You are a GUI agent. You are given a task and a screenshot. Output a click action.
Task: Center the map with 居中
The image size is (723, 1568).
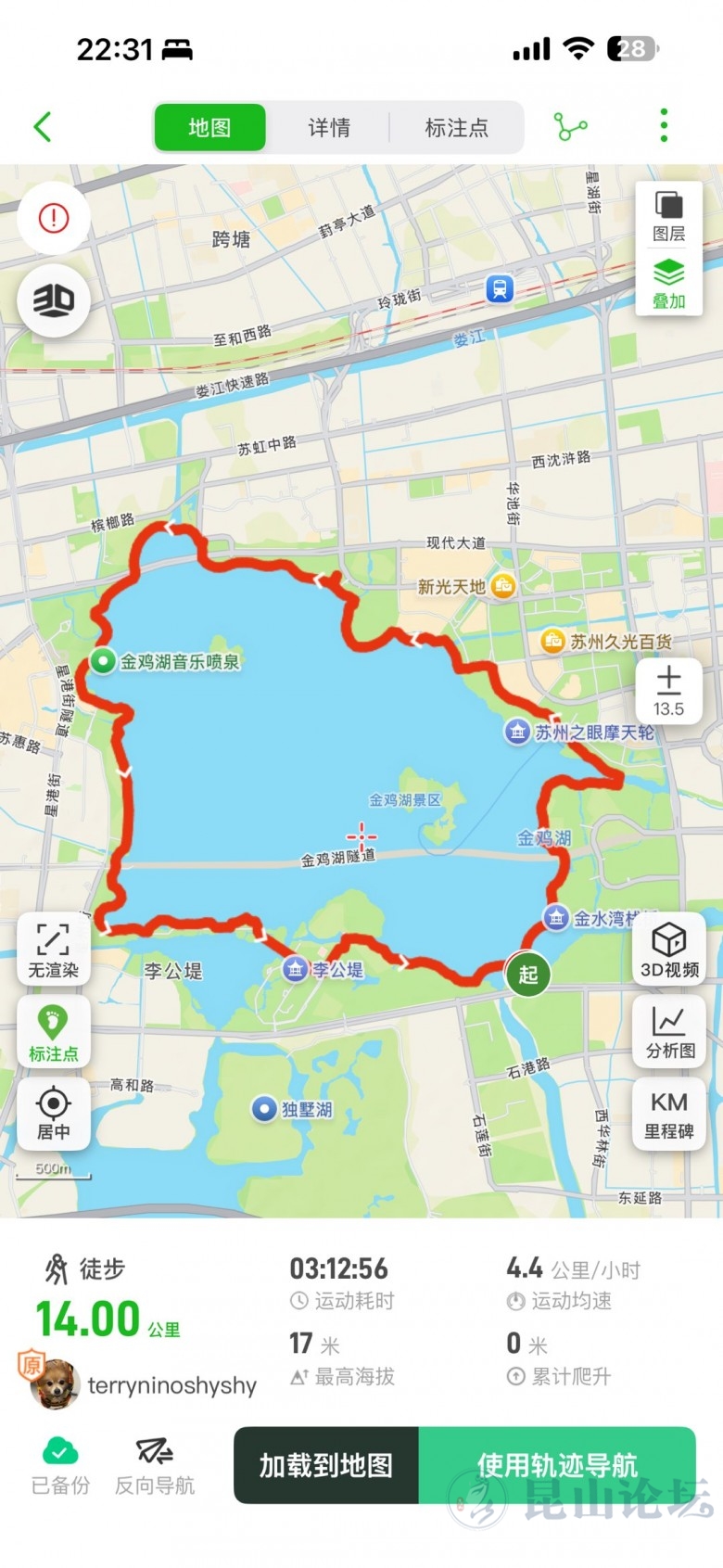pos(53,1112)
